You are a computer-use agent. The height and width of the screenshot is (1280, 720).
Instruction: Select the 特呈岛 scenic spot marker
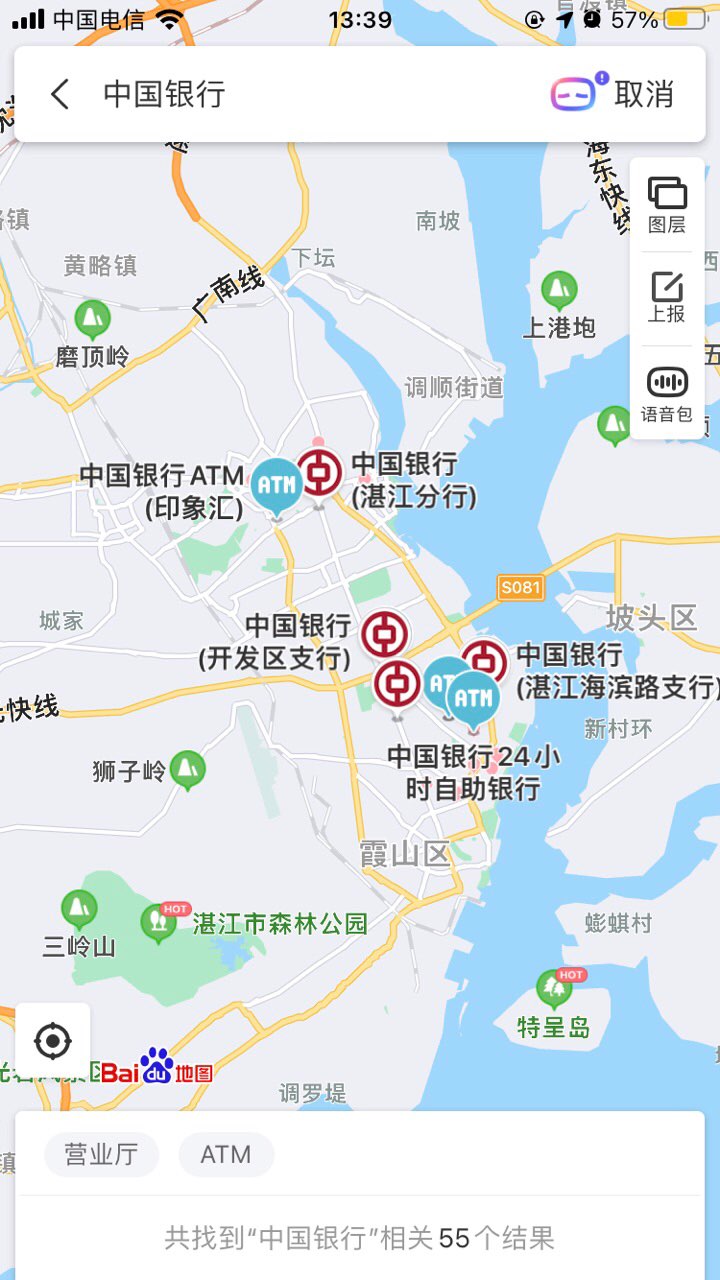tap(553, 988)
